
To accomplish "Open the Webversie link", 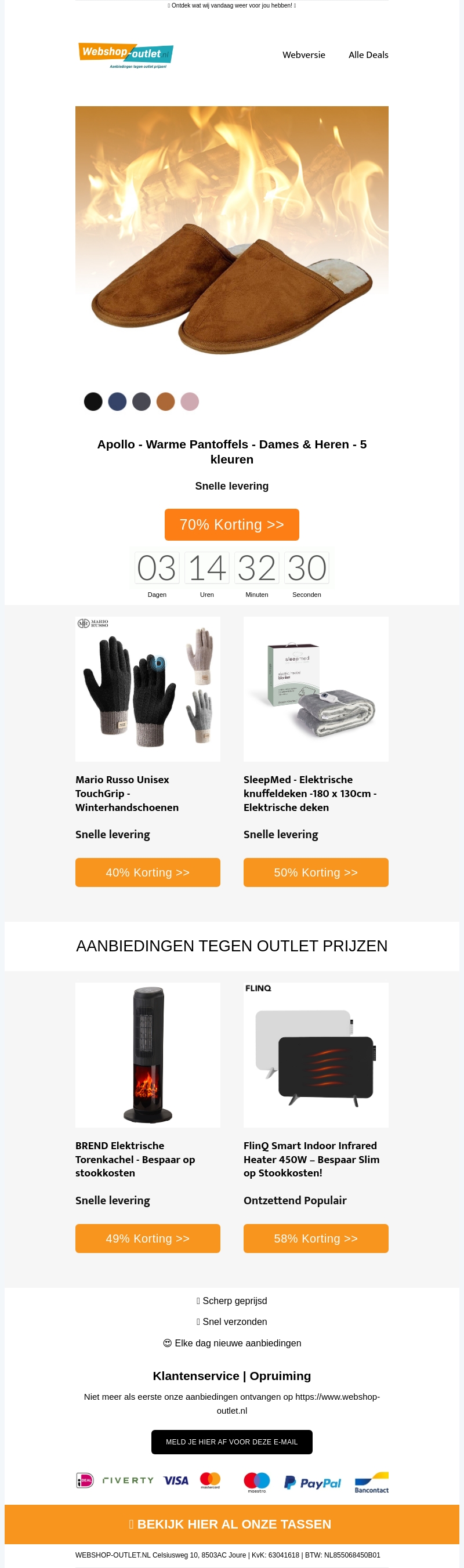I will pyautogui.click(x=303, y=55).
